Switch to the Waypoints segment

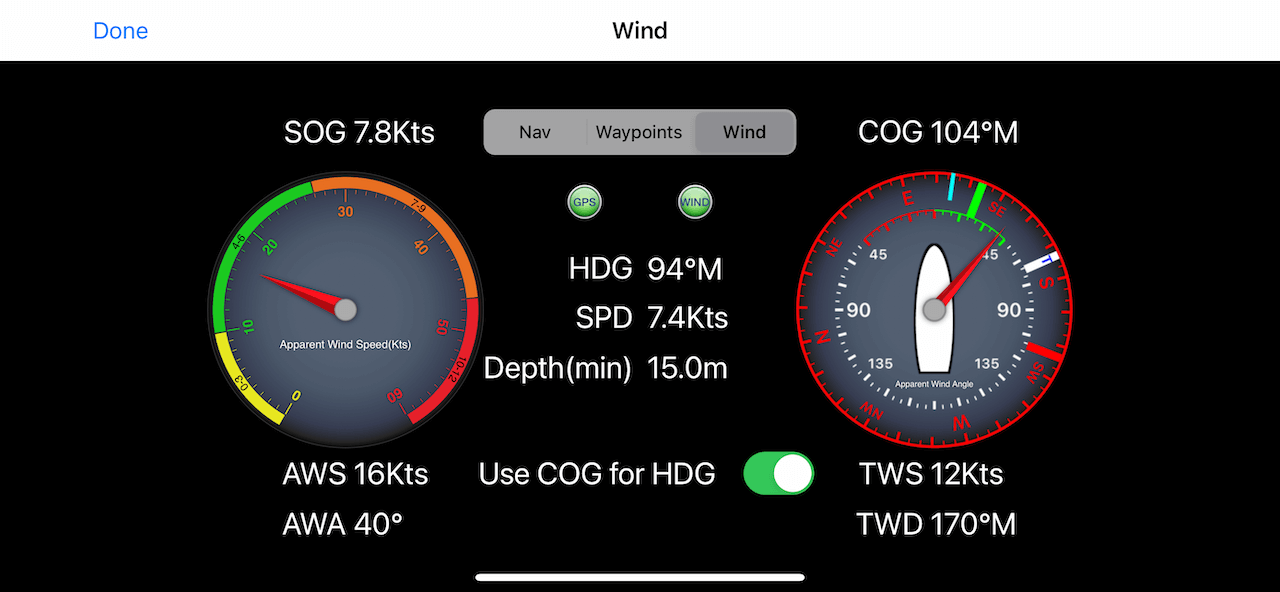[639, 132]
